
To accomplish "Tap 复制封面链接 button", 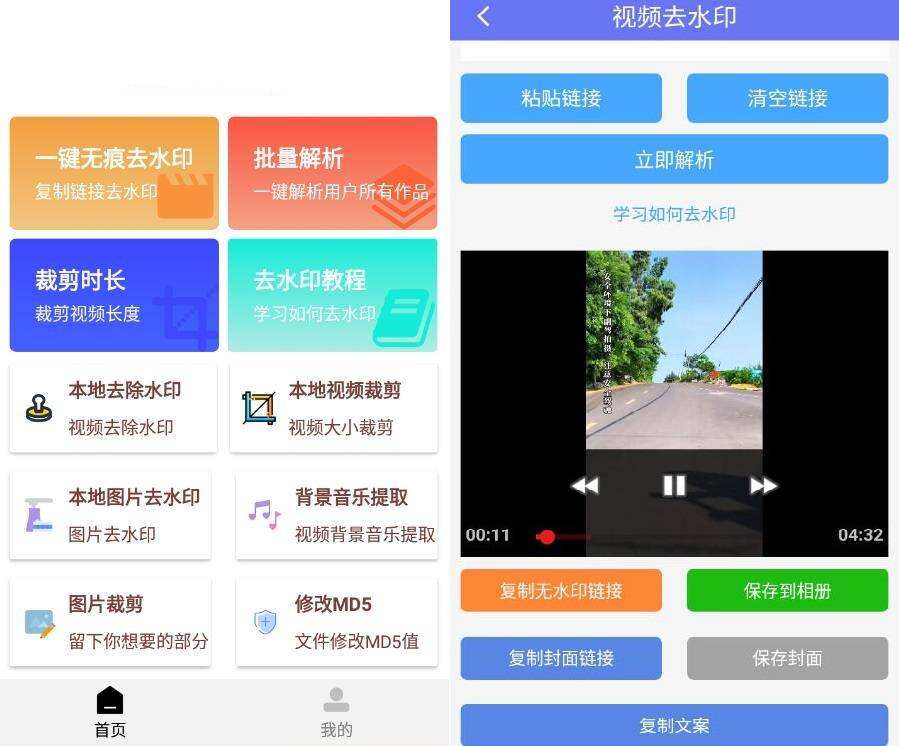I will (x=561, y=658).
